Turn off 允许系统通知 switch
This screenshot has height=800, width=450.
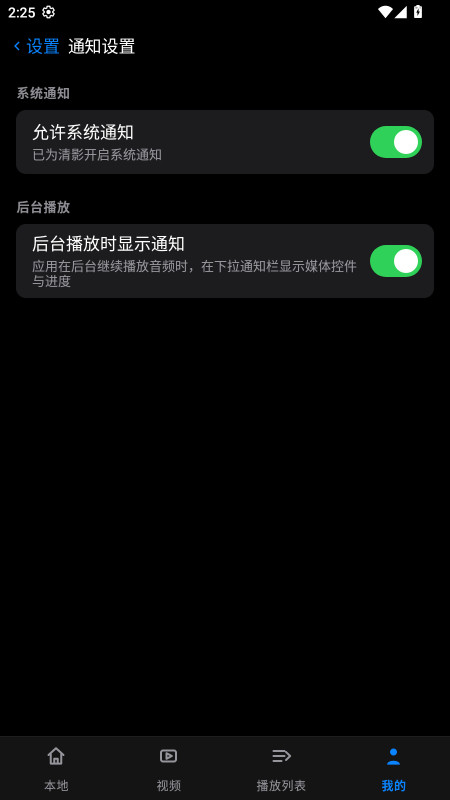395,142
